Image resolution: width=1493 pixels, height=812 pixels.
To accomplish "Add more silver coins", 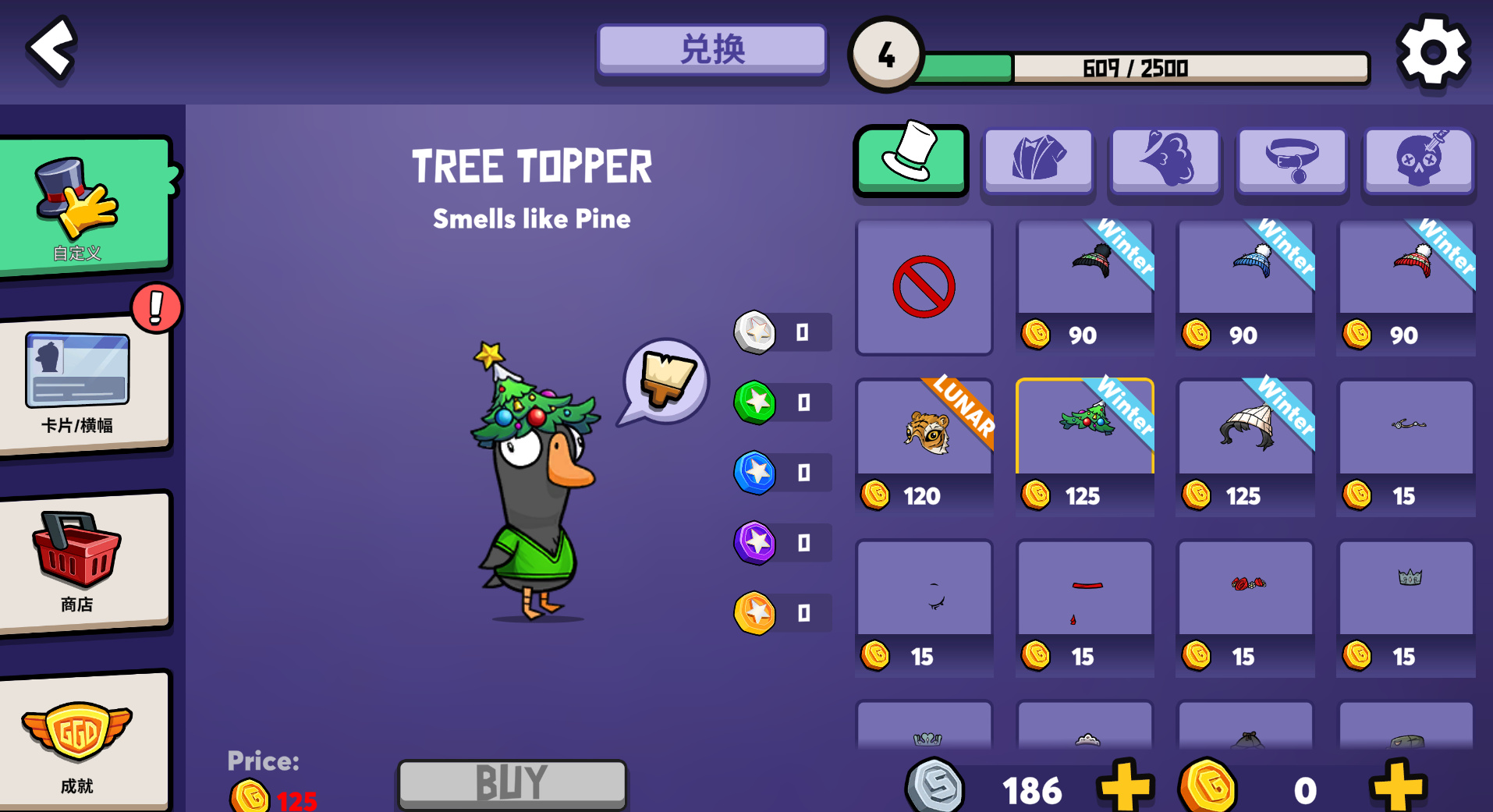I will [1124, 786].
